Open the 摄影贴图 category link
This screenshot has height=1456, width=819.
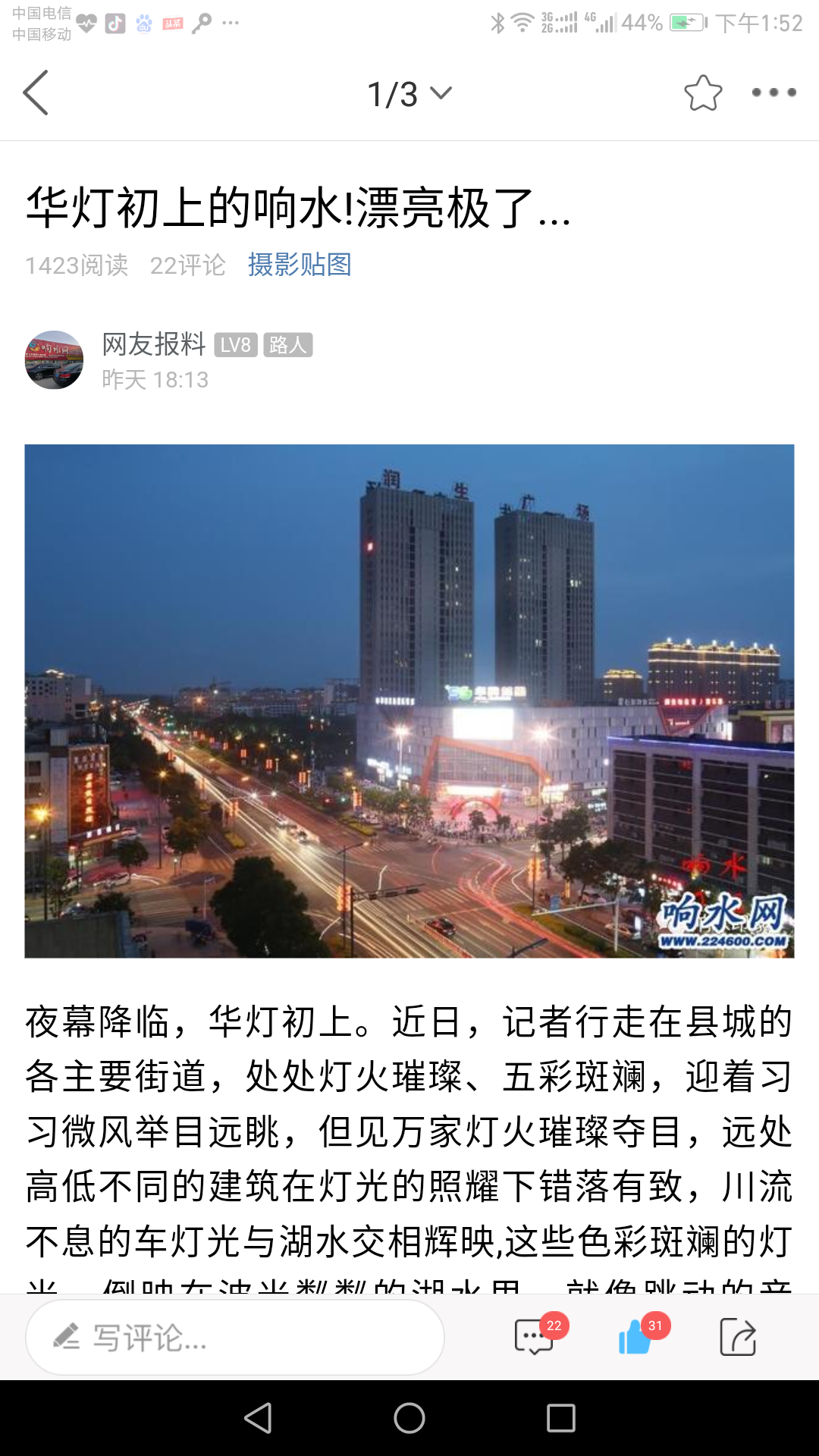tap(300, 265)
